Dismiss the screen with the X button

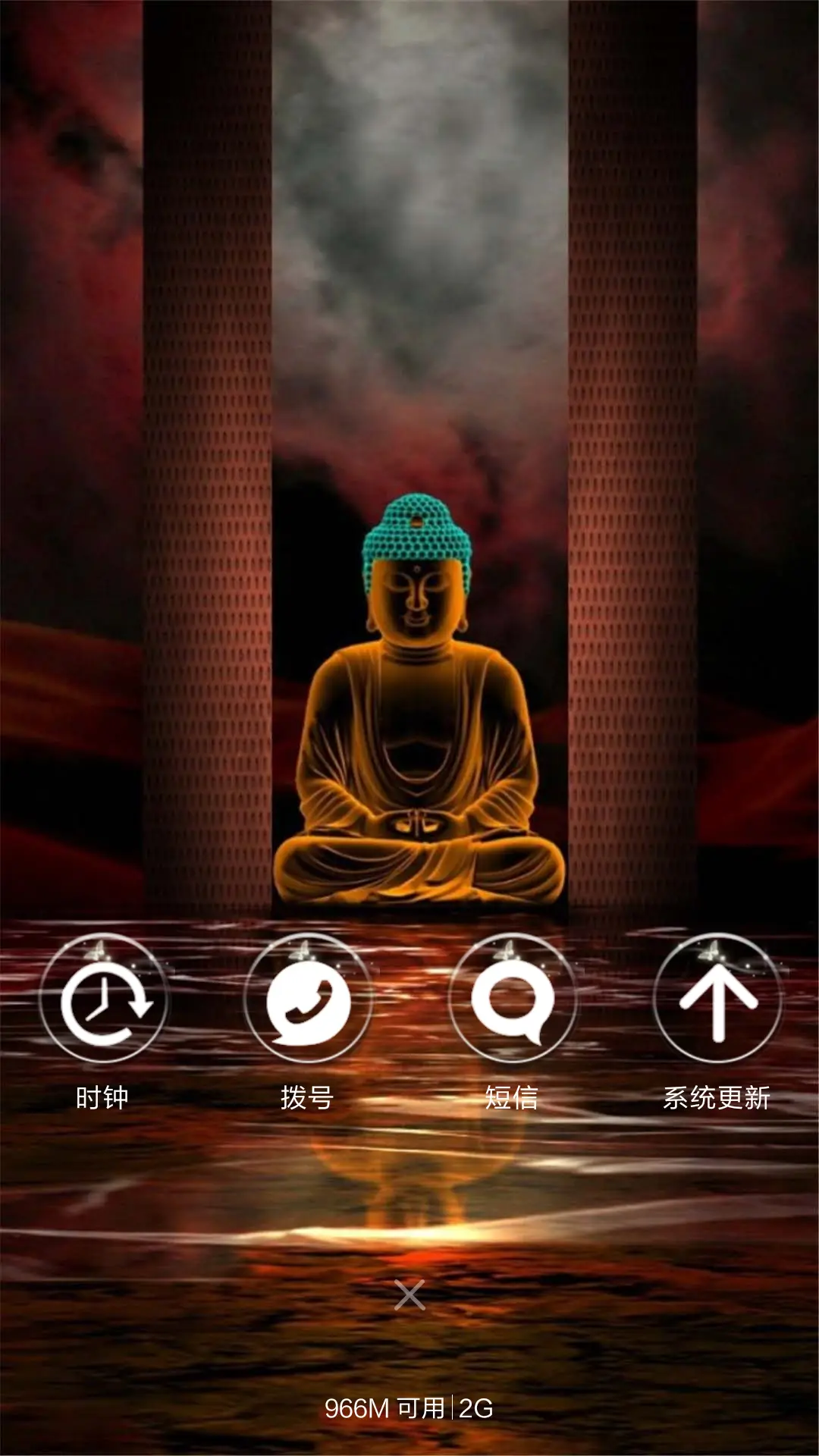[409, 1293]
